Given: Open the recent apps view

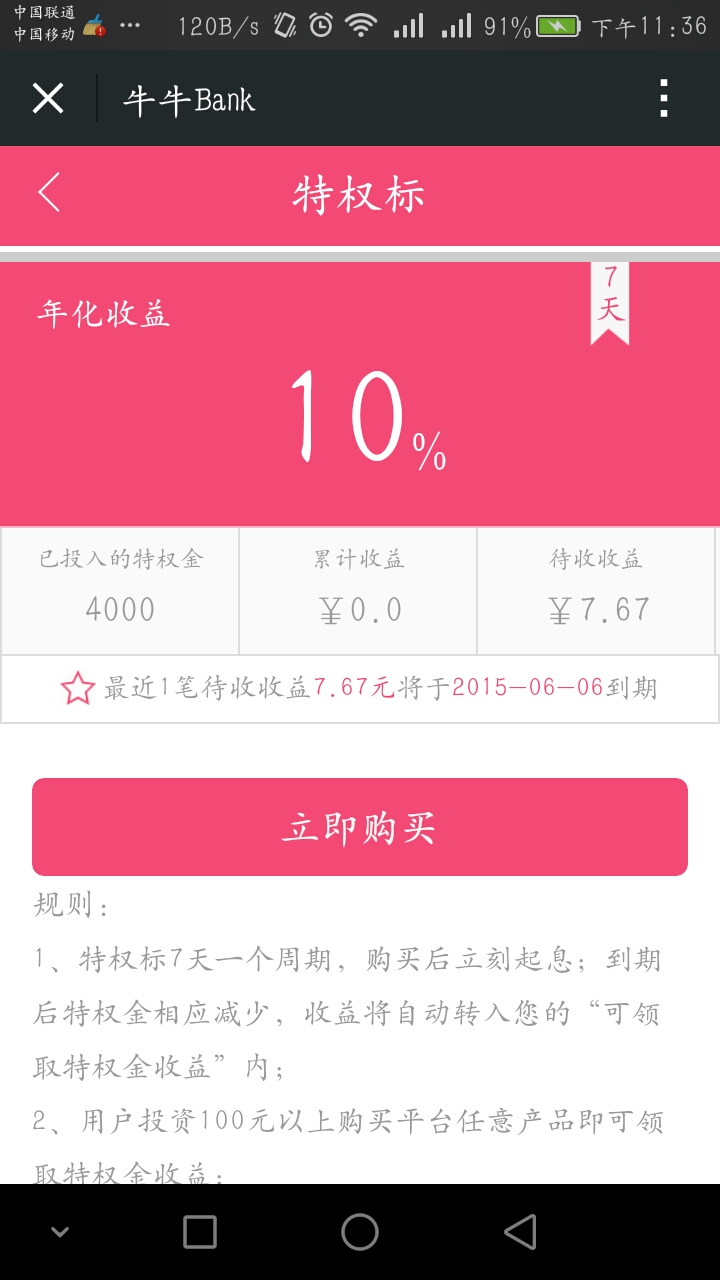Looking at the screenshot, I should 200,1232.
